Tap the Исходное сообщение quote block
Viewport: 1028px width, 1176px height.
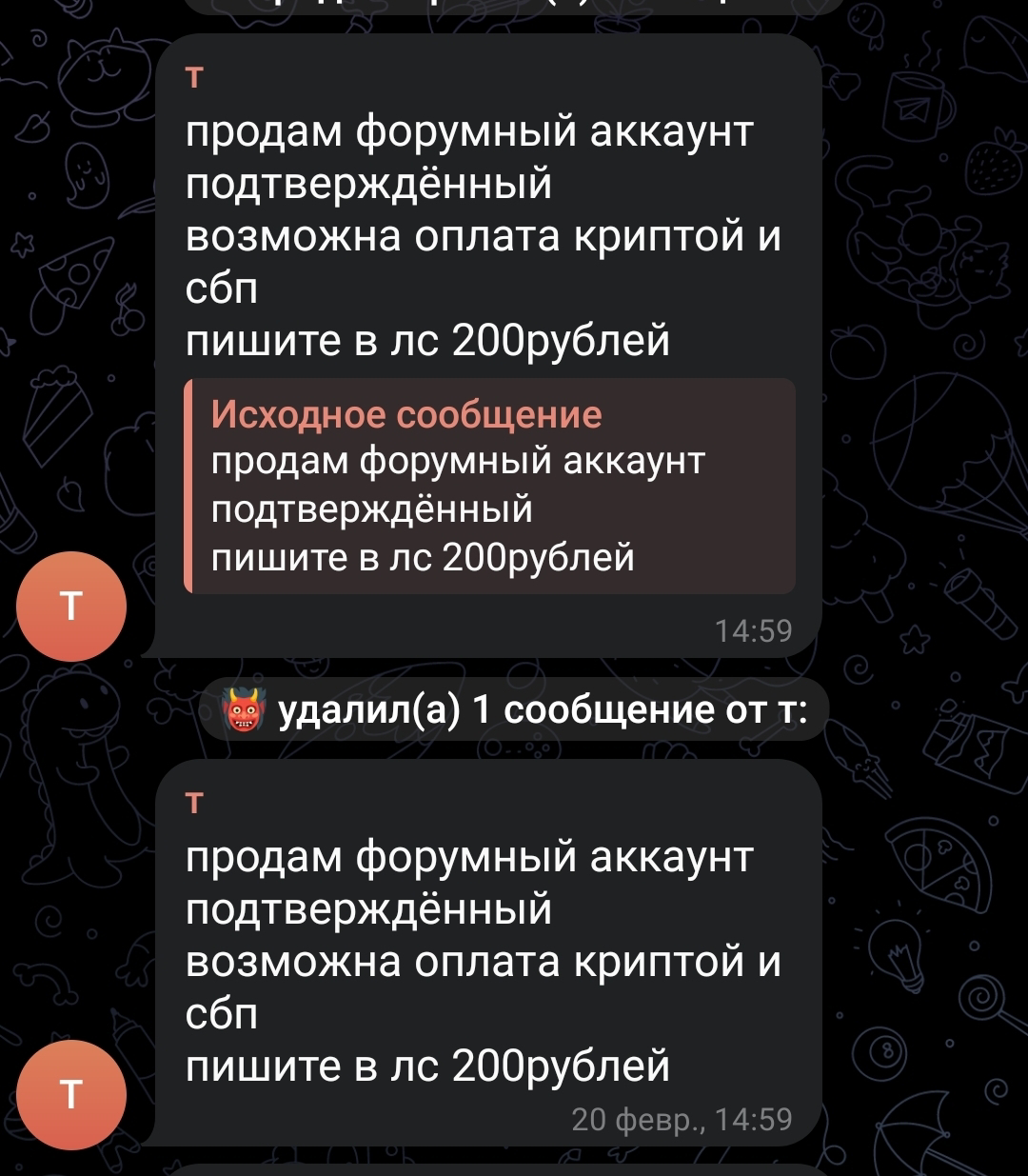click(490, 486)
